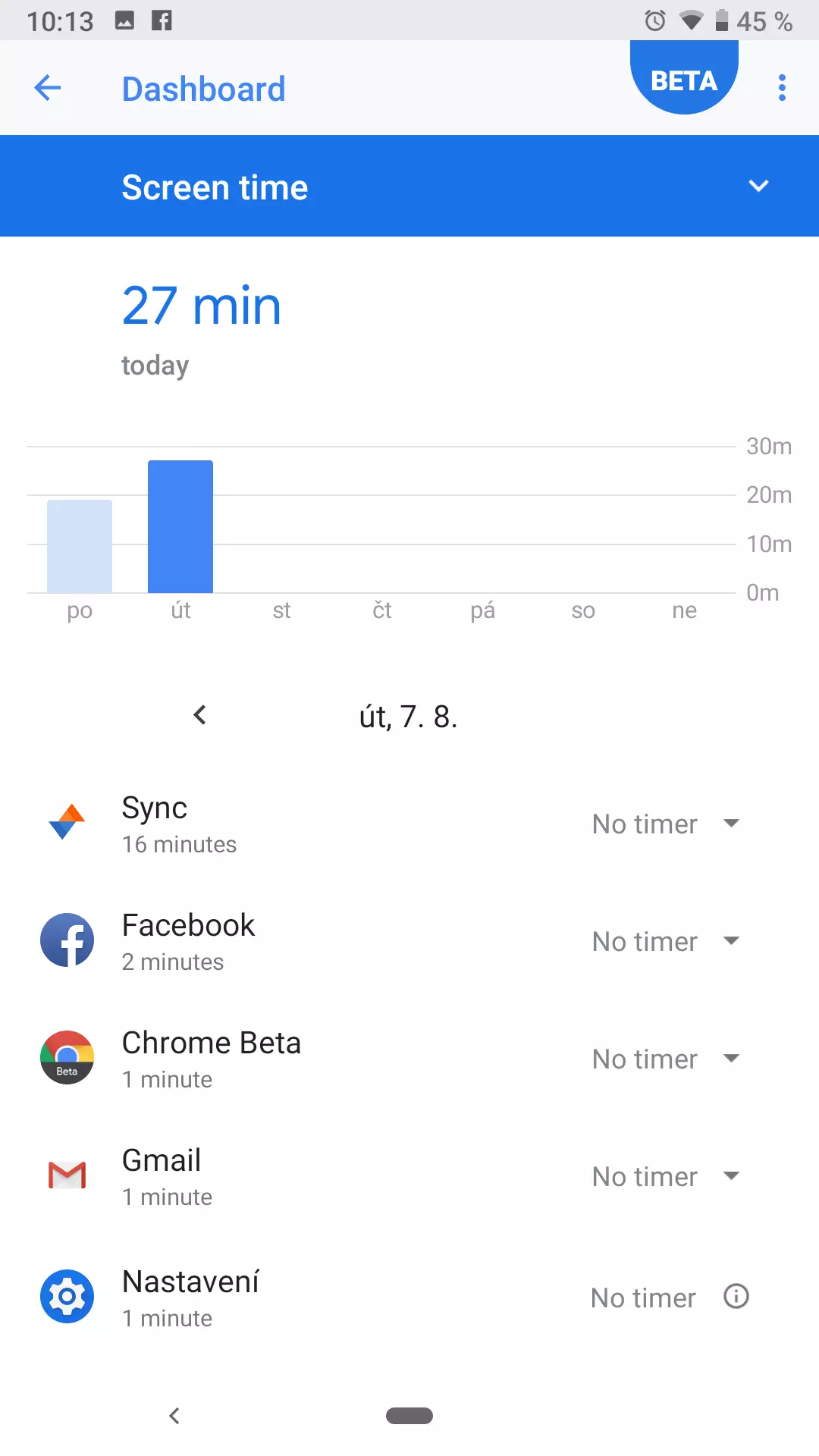Select Tuesday's bar in the chart

pos(180,526)
